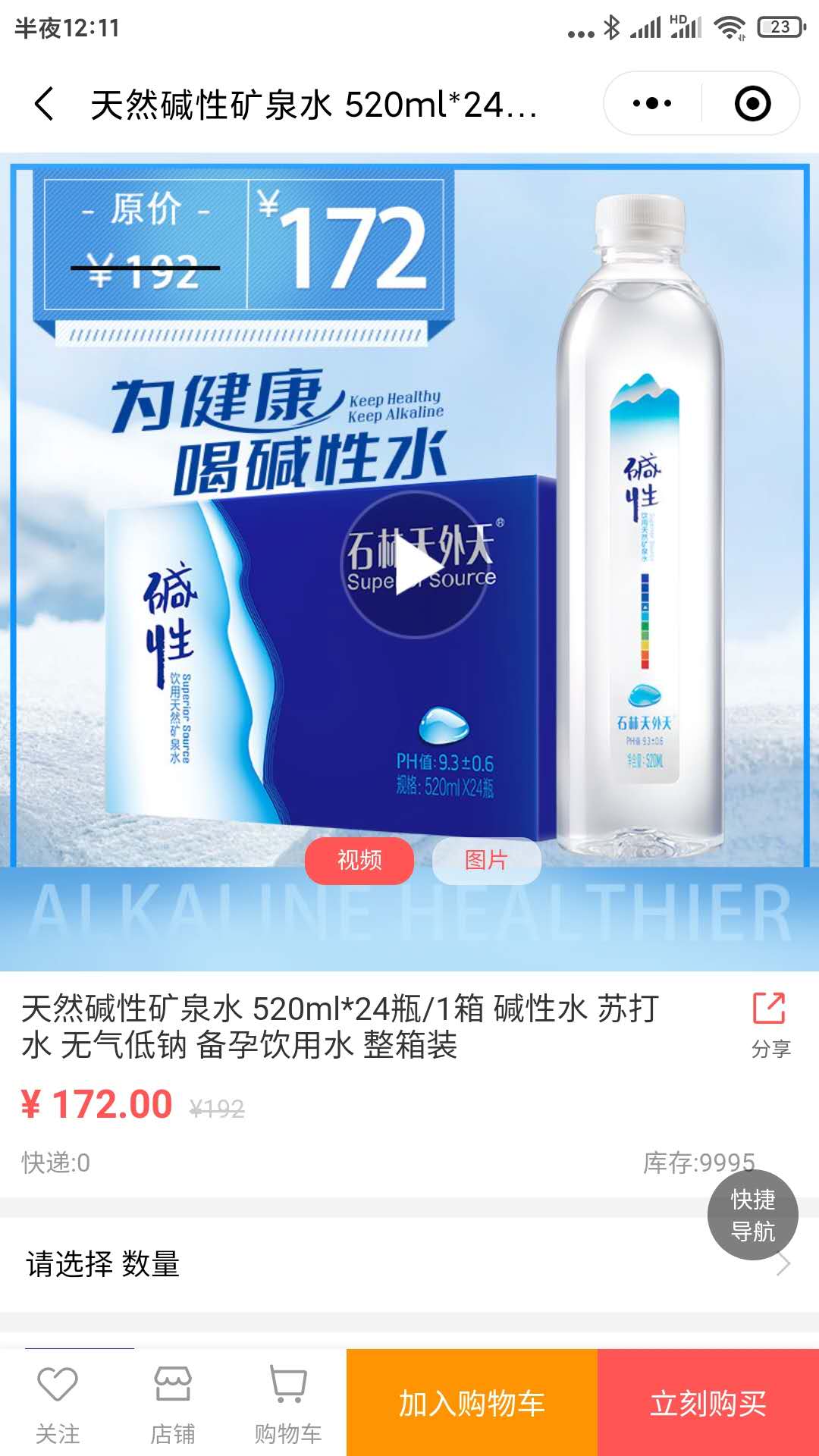Switch to the 视频 tab

point(359,861)
